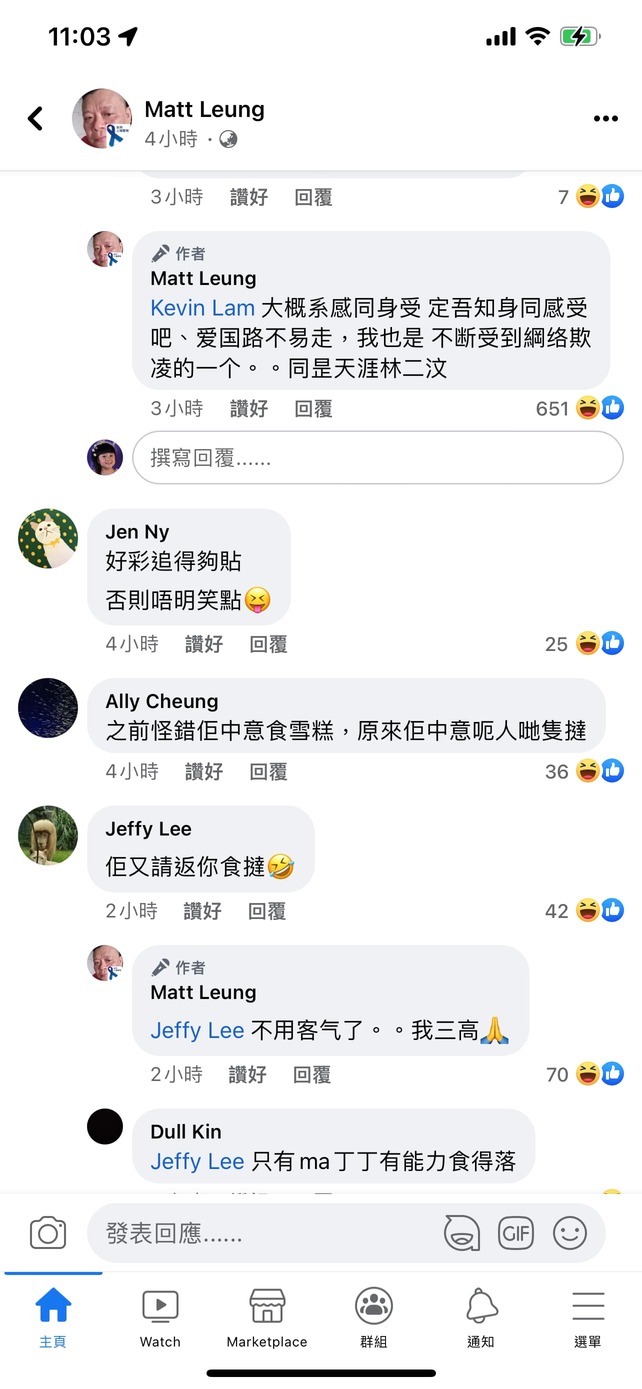Open the 選單 menu tab
The height and width of the screenshot is (1389, 642).
(588, 1318)
